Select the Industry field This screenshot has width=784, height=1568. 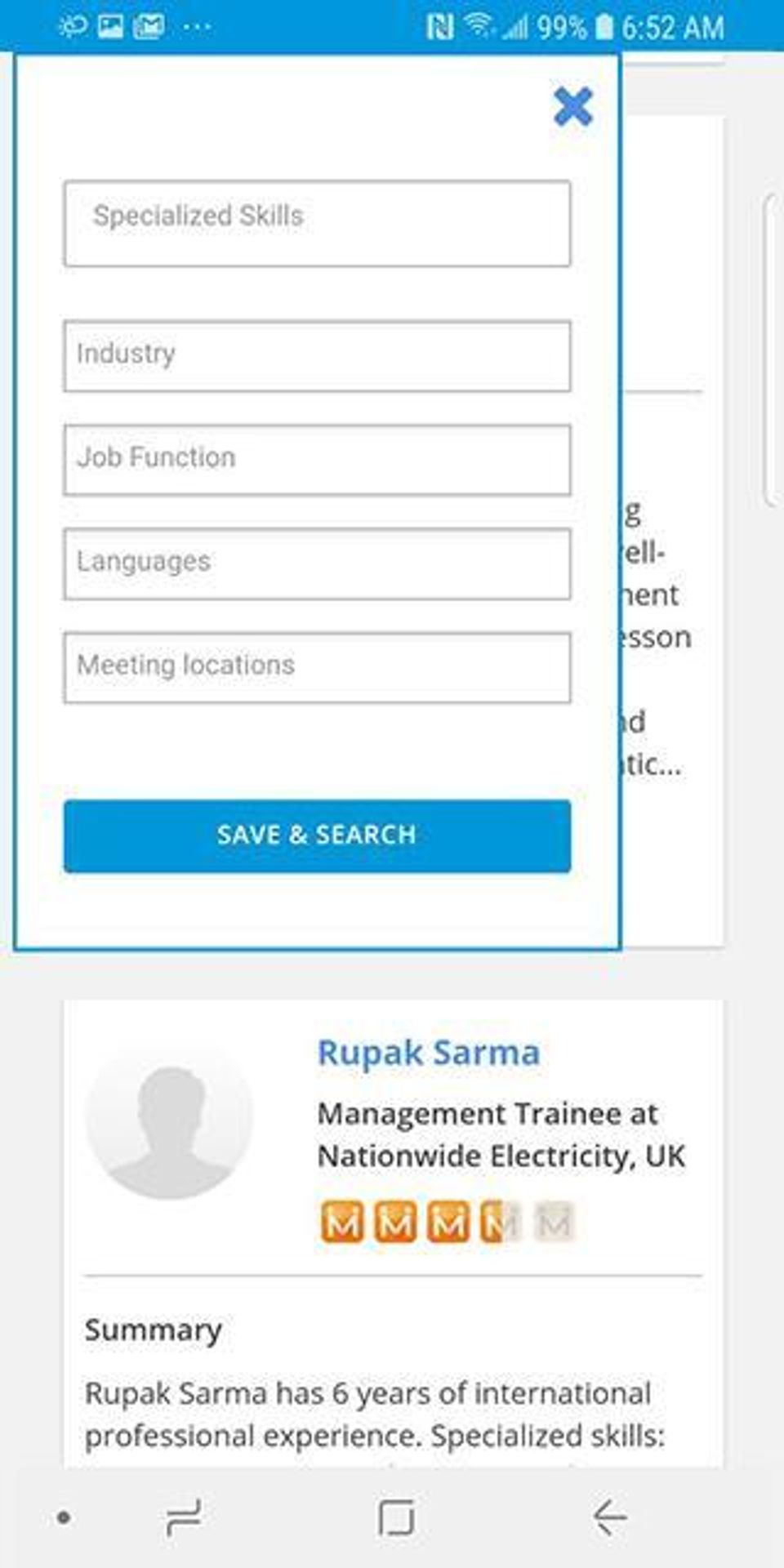point(317,356)
